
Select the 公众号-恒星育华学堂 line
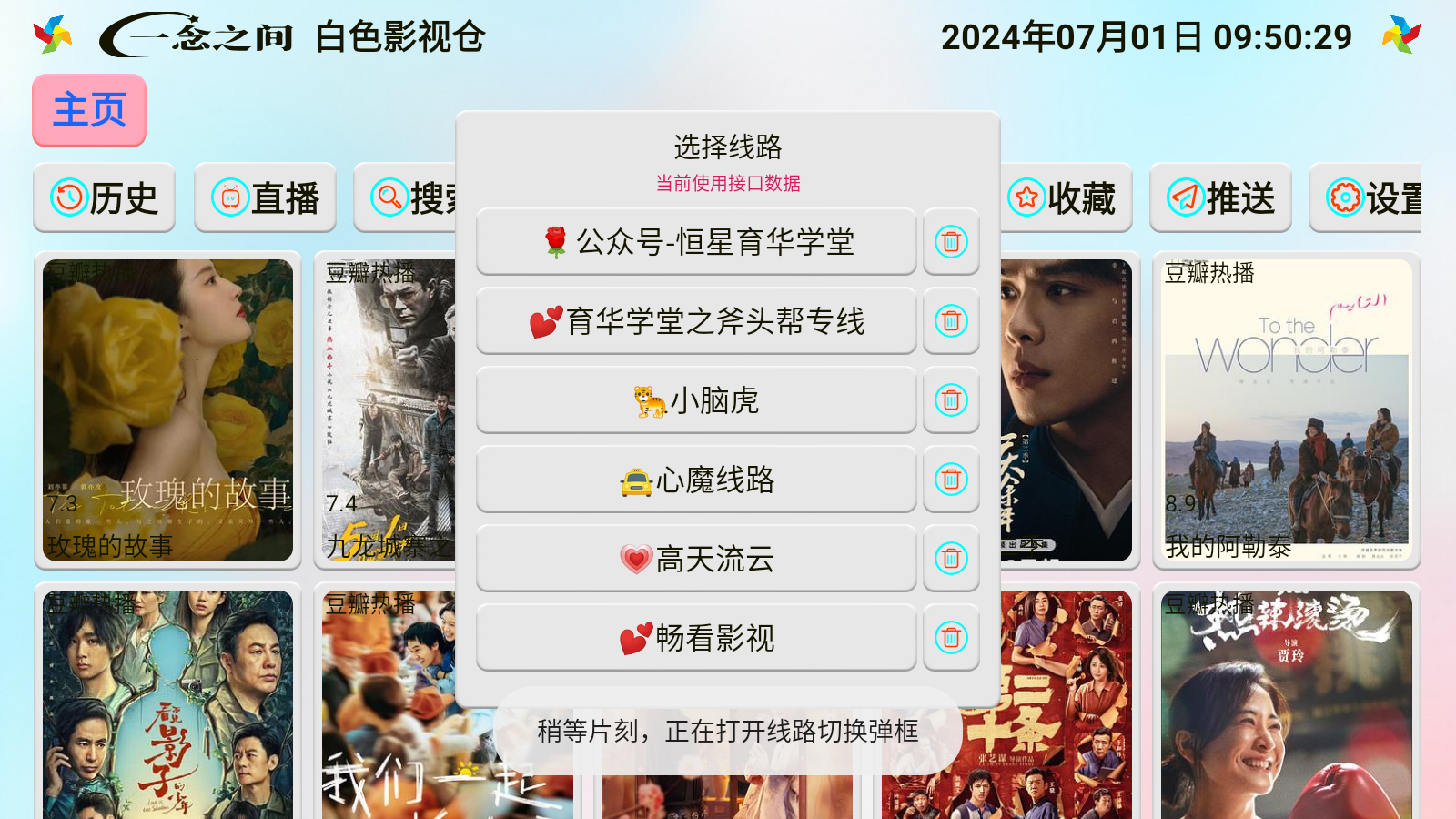696,242
